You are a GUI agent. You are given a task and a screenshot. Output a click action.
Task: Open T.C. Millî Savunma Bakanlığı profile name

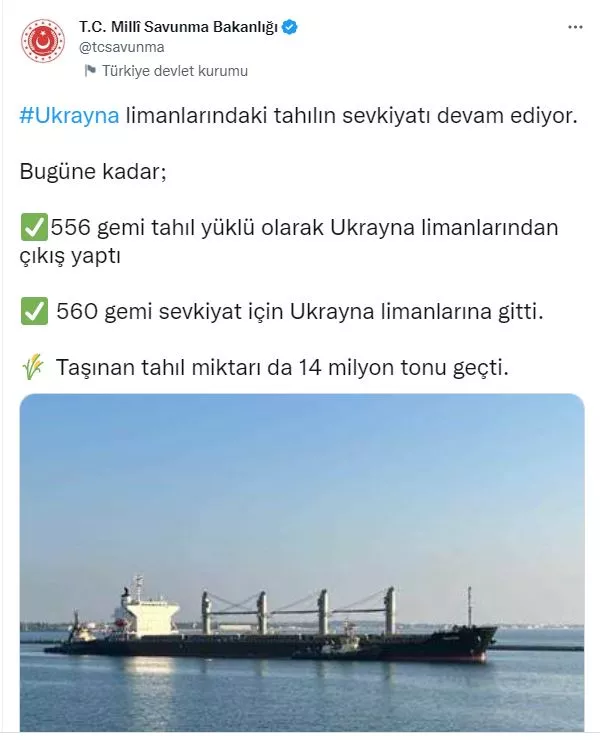tap(178, 27)
